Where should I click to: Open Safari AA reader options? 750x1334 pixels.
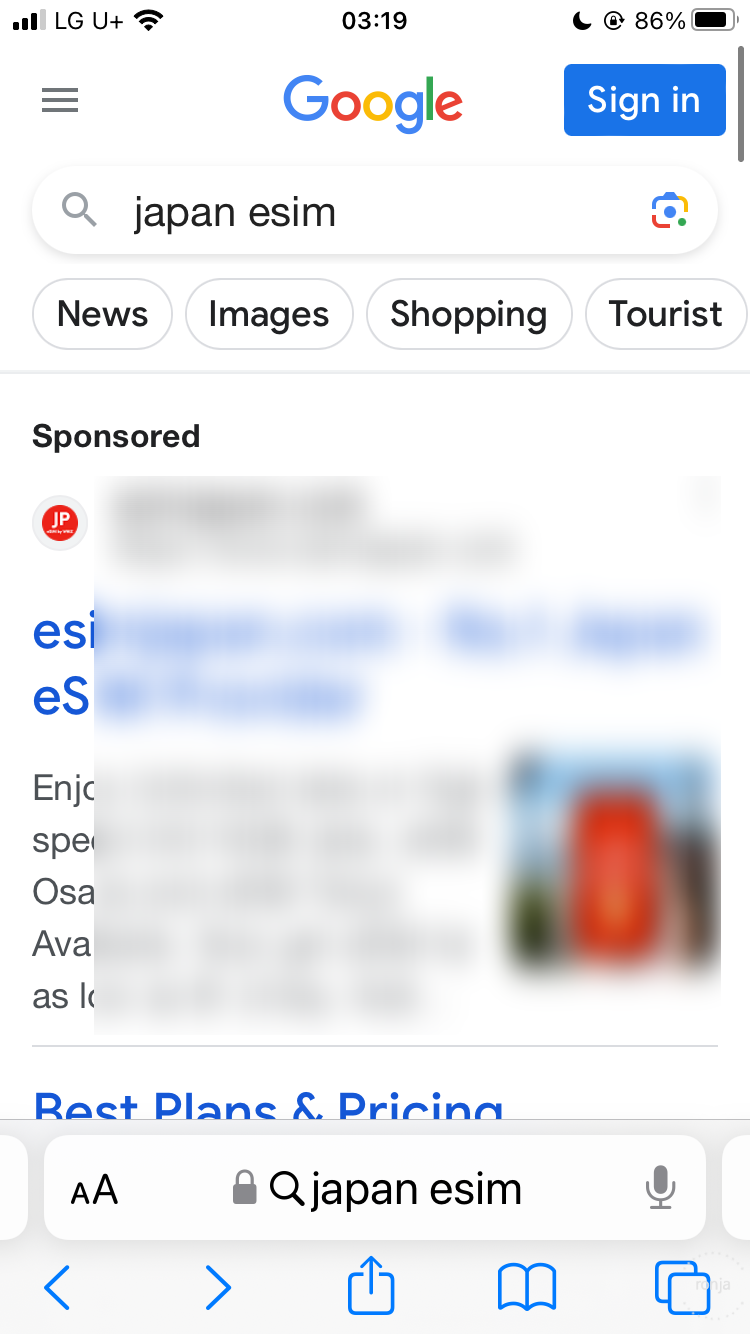[x=94, y=1190]
